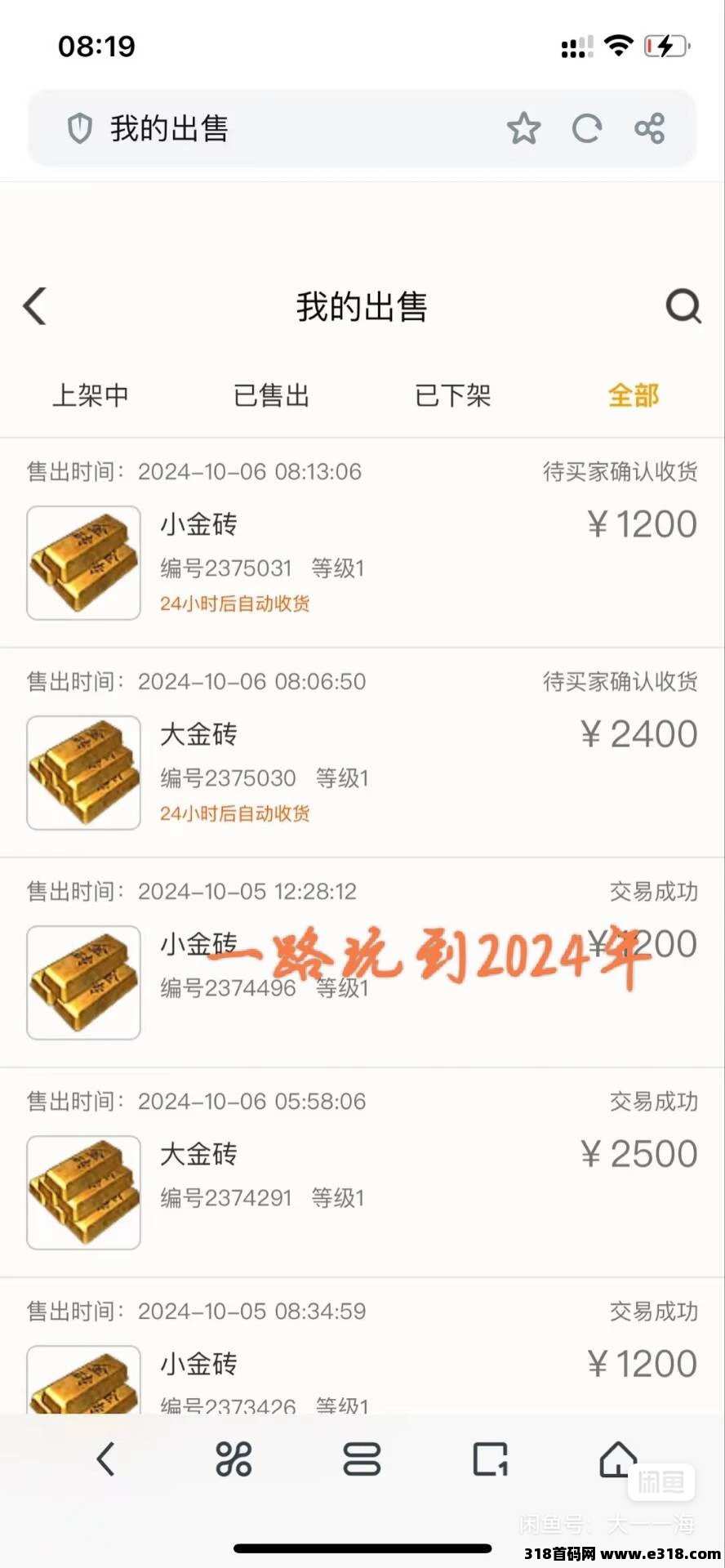Reload the page

(586, 129)
